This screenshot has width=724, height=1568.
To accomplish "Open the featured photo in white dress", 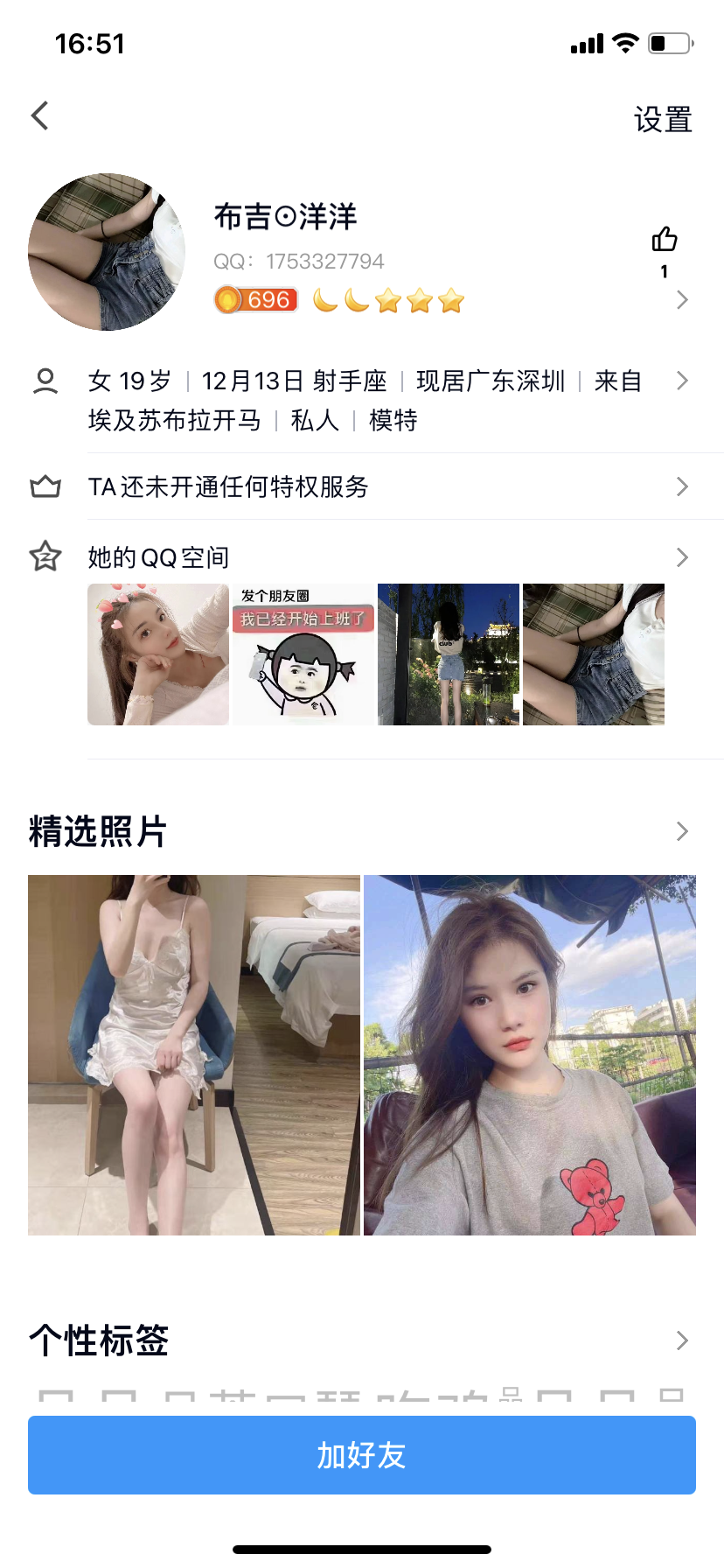I will (194, 1055).
